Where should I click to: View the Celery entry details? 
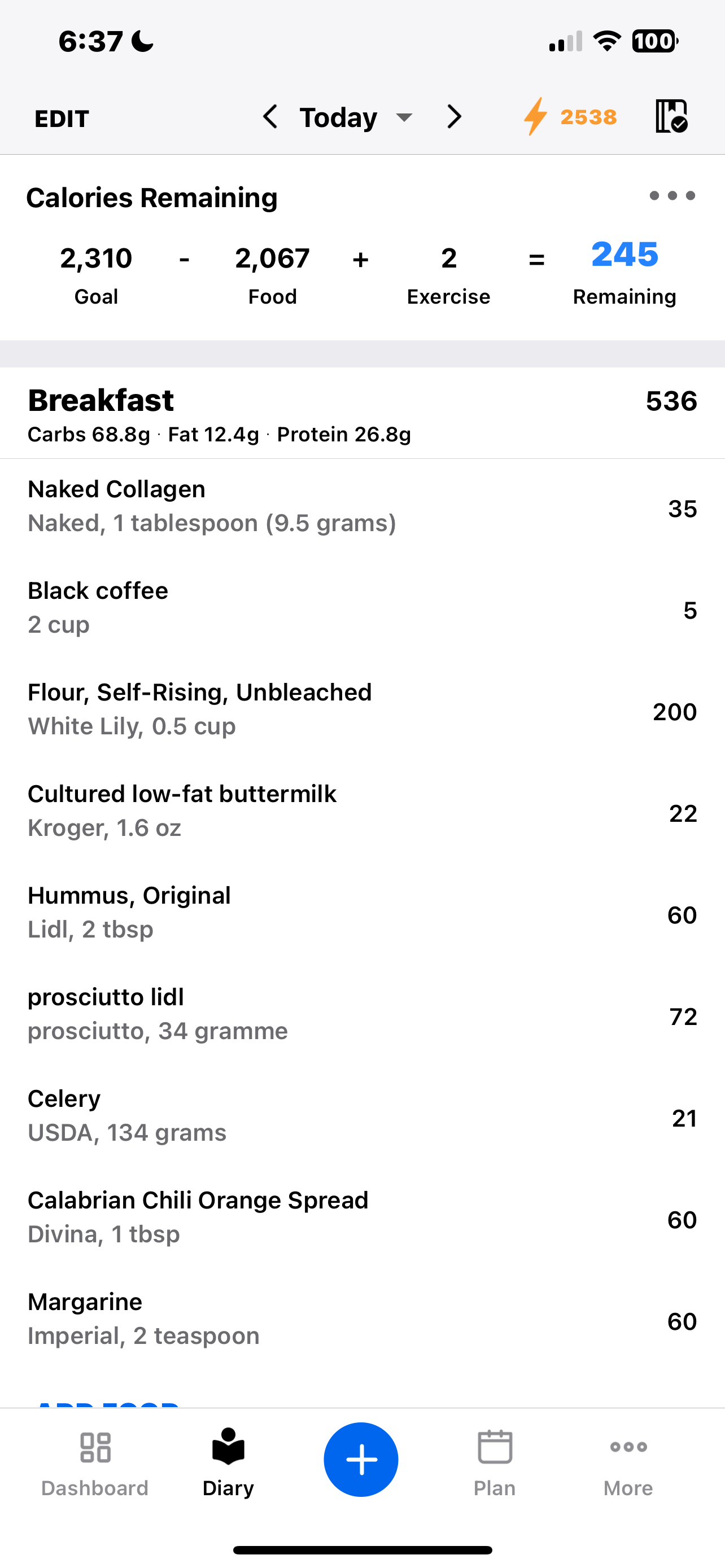[x=362, y=1116]
